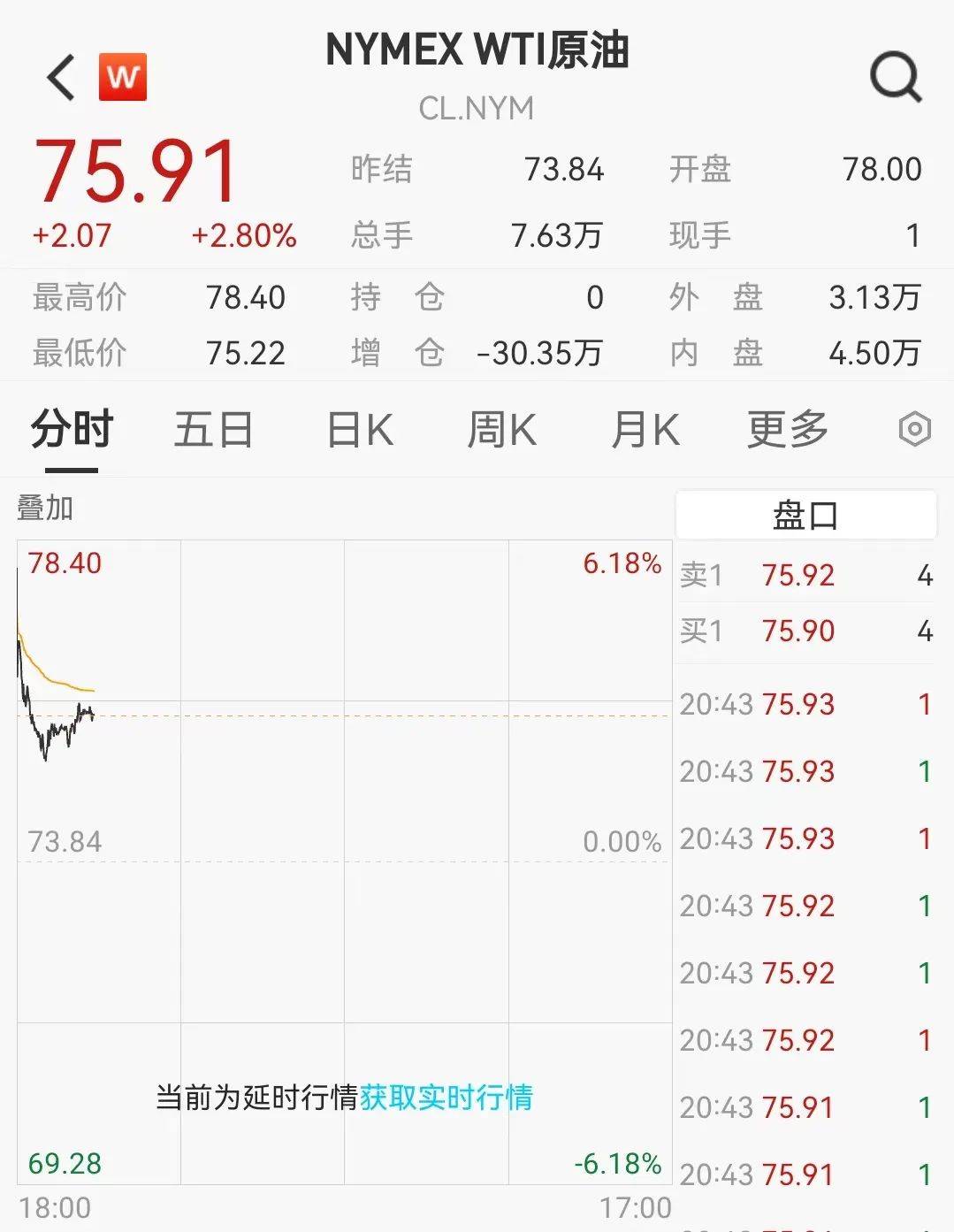Toggle the 分时 intraday chart on
The image size is (954, 1232).
[x=69, y=430]
